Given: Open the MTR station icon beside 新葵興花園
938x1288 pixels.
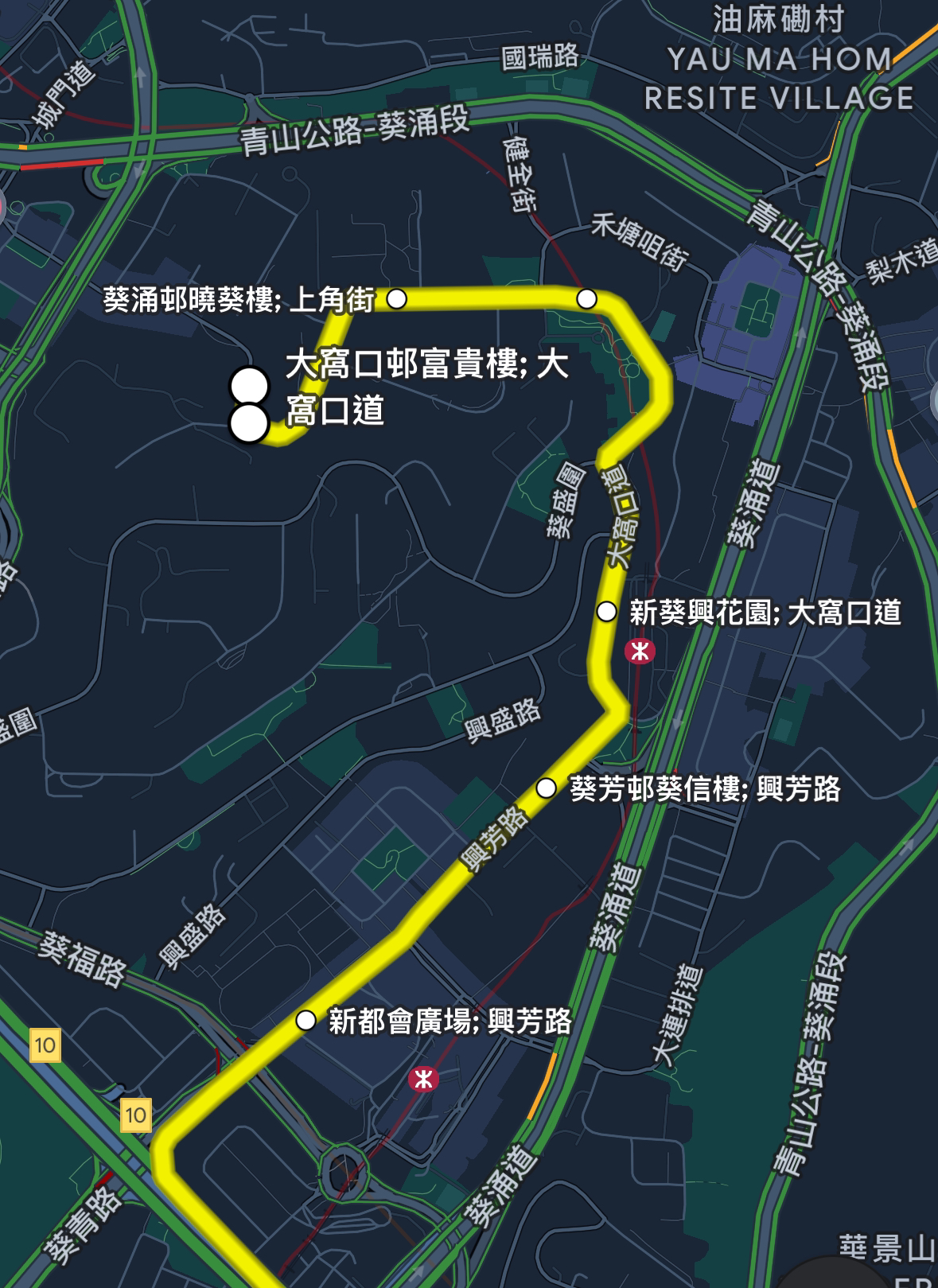Looking at the screenshot, I should (x=640, y=652).
